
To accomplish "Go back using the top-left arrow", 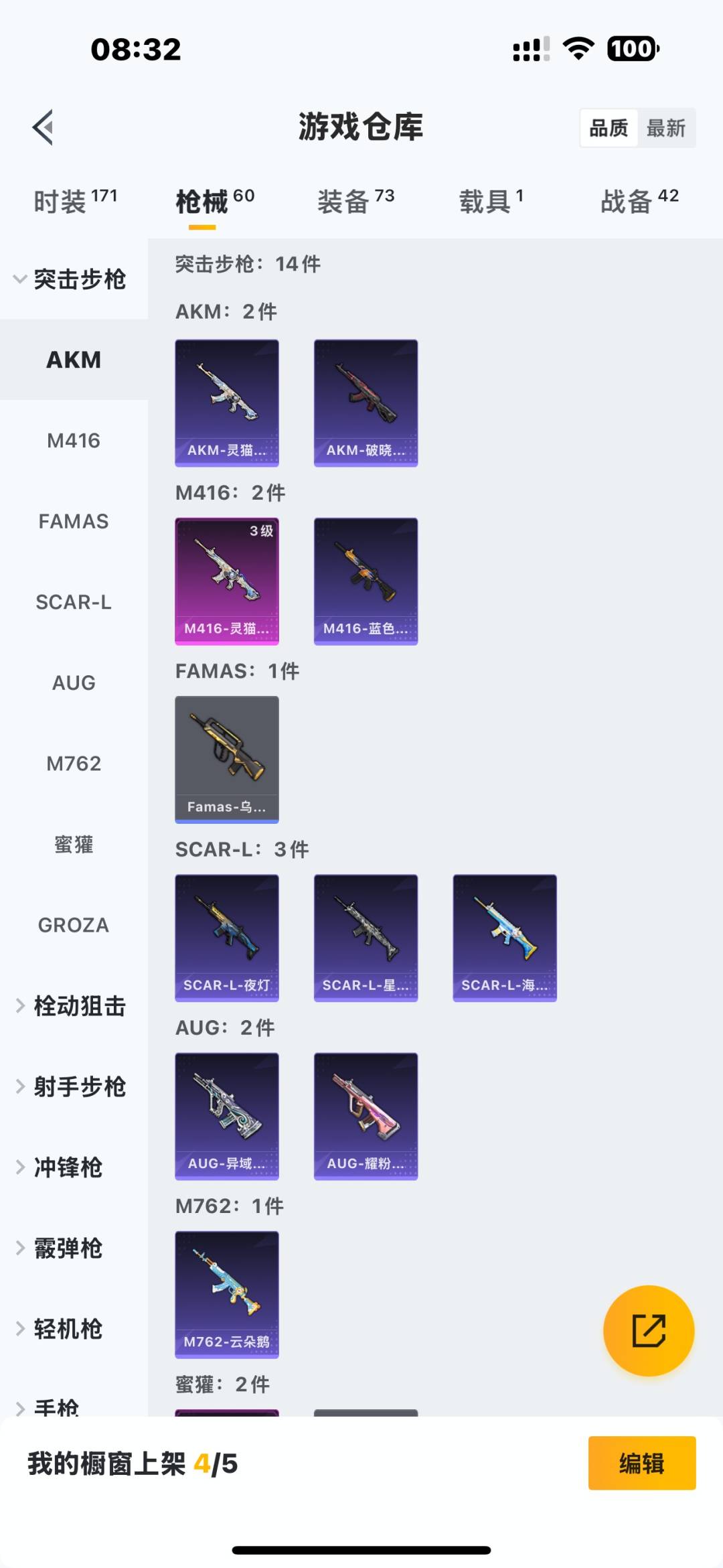I will (x=44, y=127).
